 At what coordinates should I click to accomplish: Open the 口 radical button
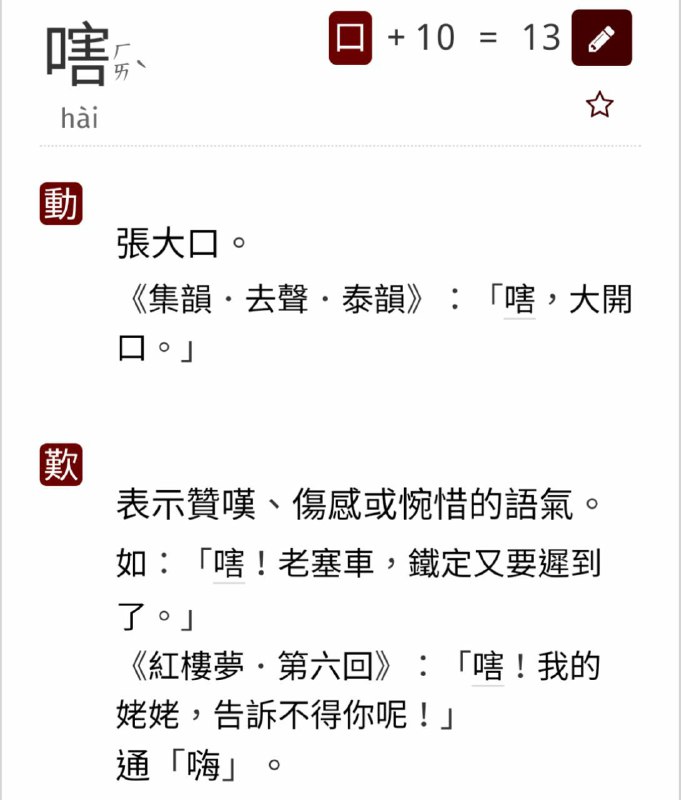click(350, 38)
